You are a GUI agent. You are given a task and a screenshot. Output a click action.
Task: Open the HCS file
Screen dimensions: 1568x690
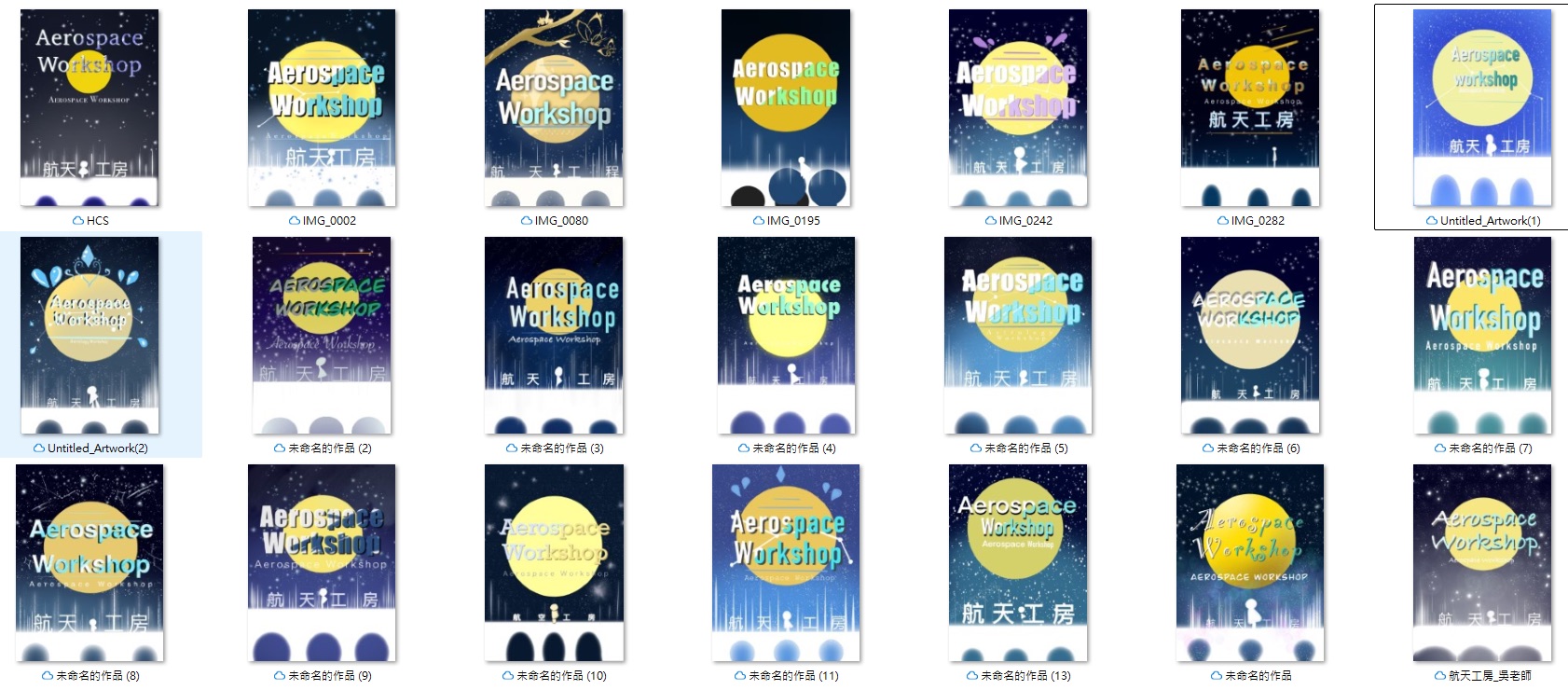pos(89,107)
